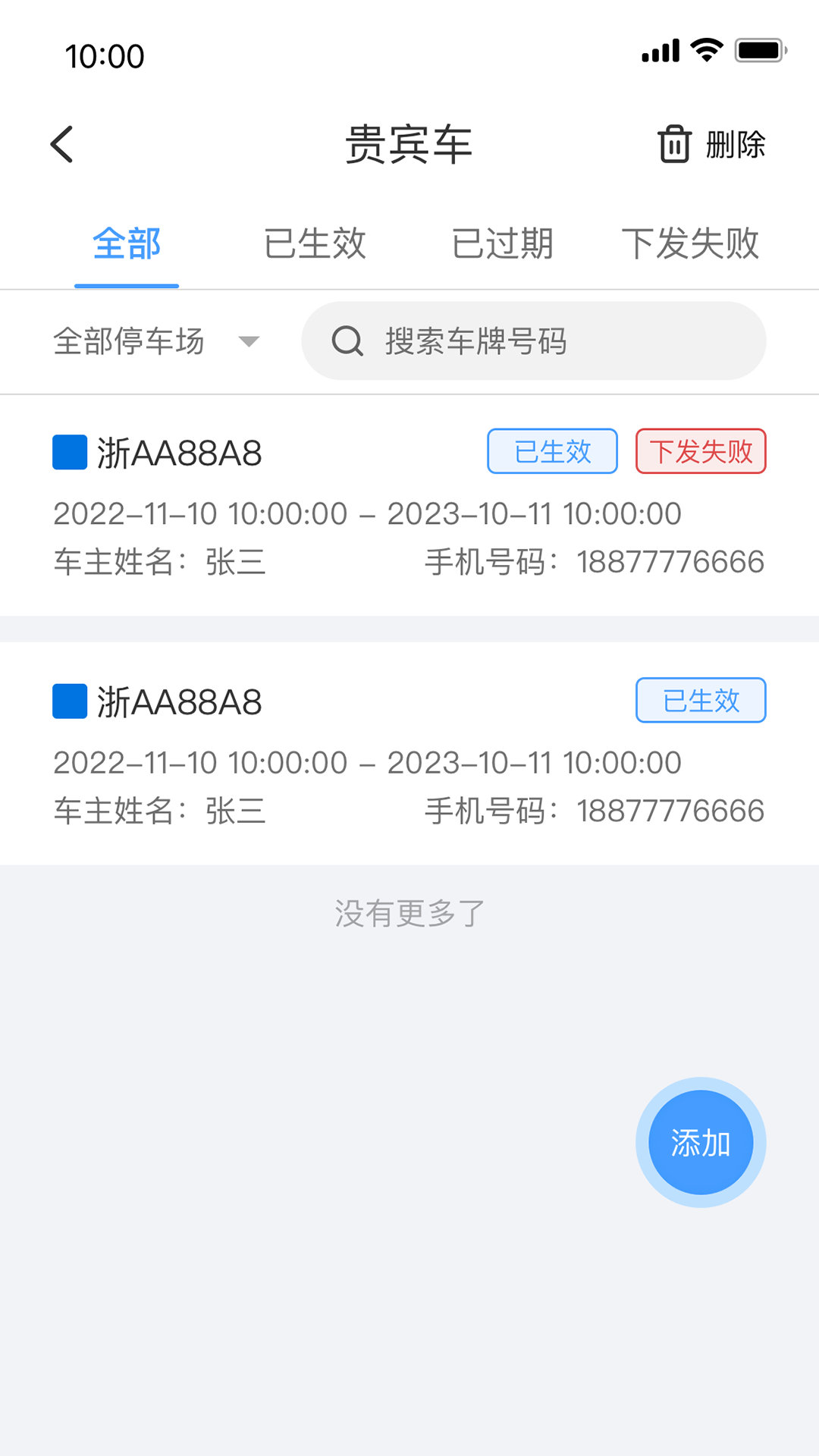Tap the trash delete icon
Screen dimensions: 819x1456
pos(673,144)
